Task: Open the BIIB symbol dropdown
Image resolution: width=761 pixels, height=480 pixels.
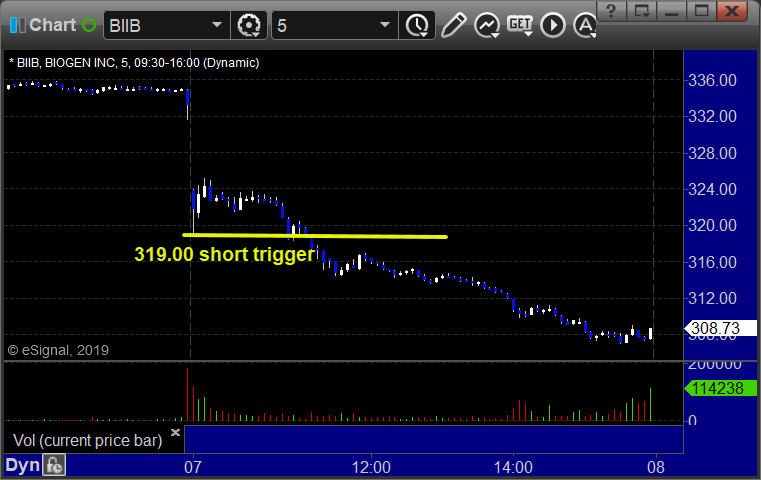Action: point(216,24)
